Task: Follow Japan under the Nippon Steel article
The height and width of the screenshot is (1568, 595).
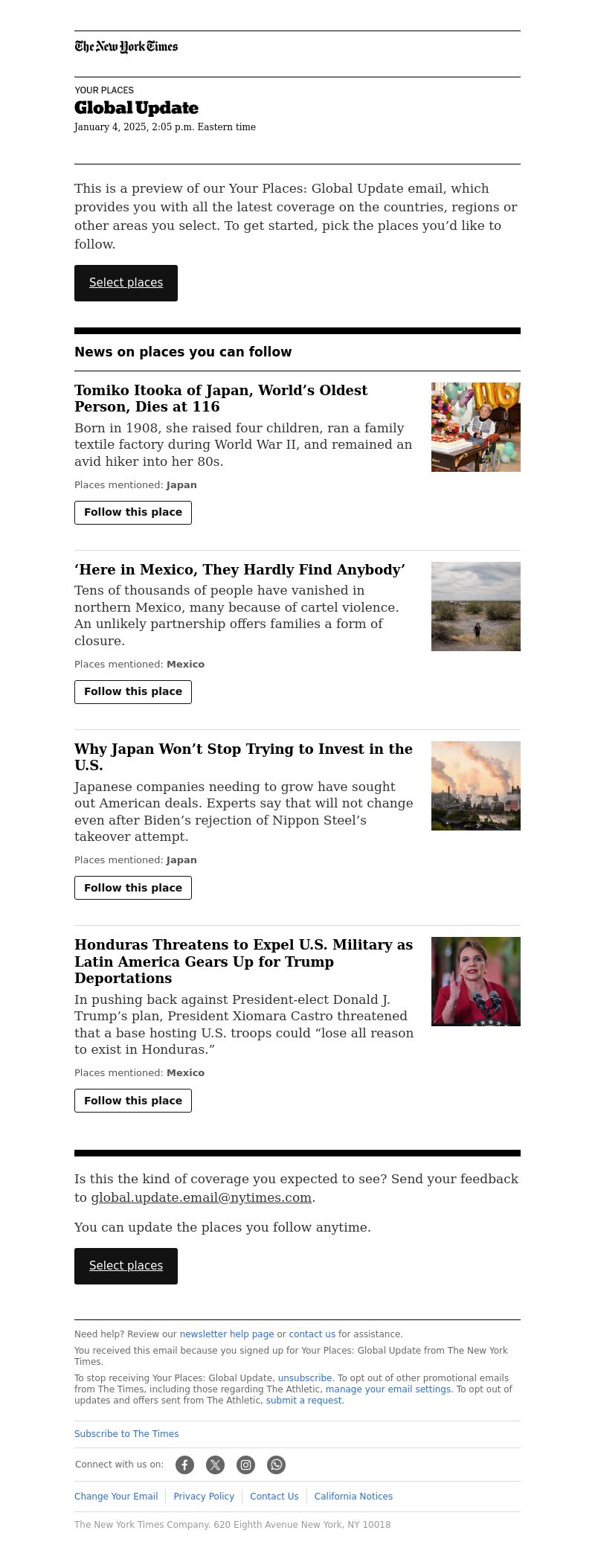Action: (133, 888)
